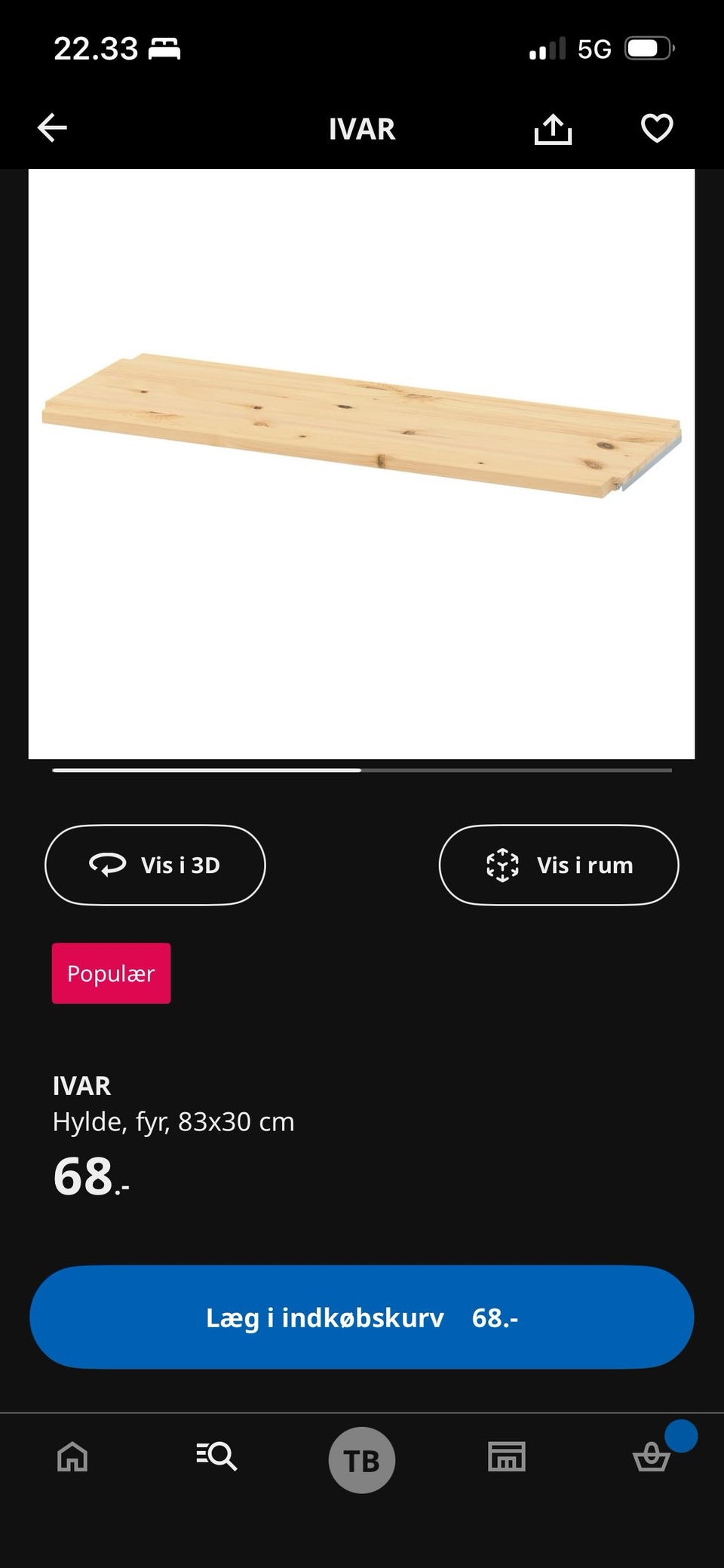Open the TB profile tab

(x=362, y=1460)
